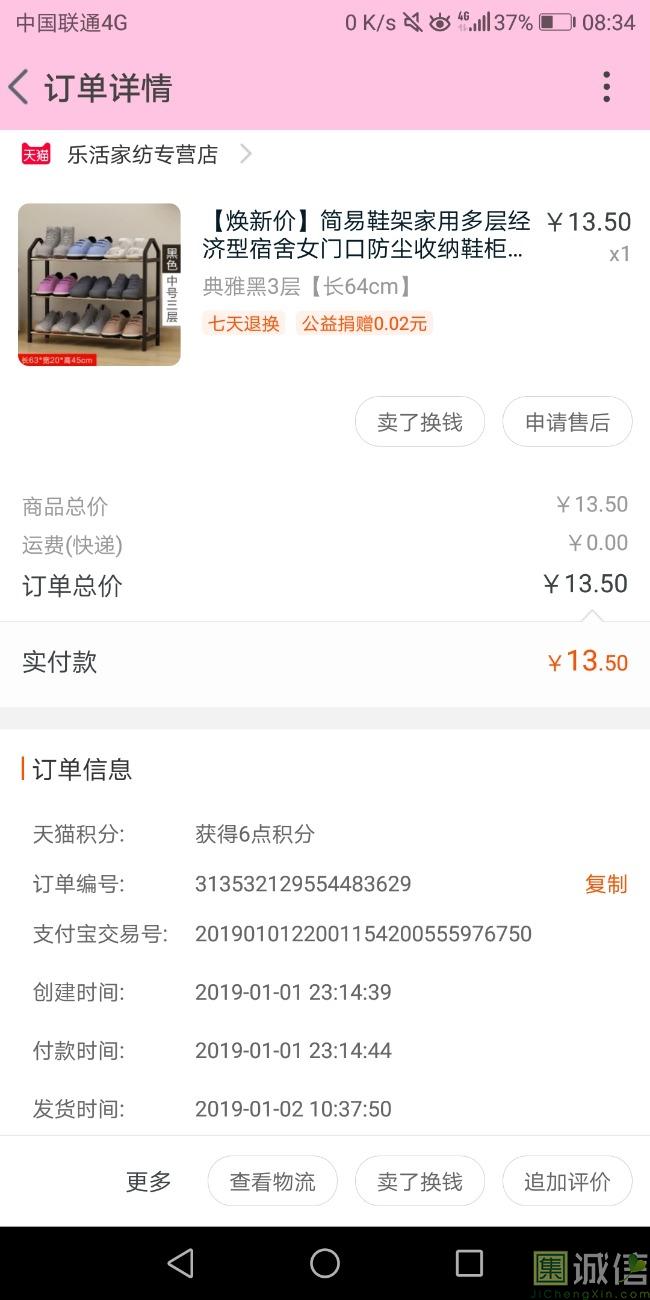Image resolution: width=650 pixels, height=1300 pixels.
Task: Tap 卖了换钱 in the bottom bar
Action: [x=420, y=1182]
